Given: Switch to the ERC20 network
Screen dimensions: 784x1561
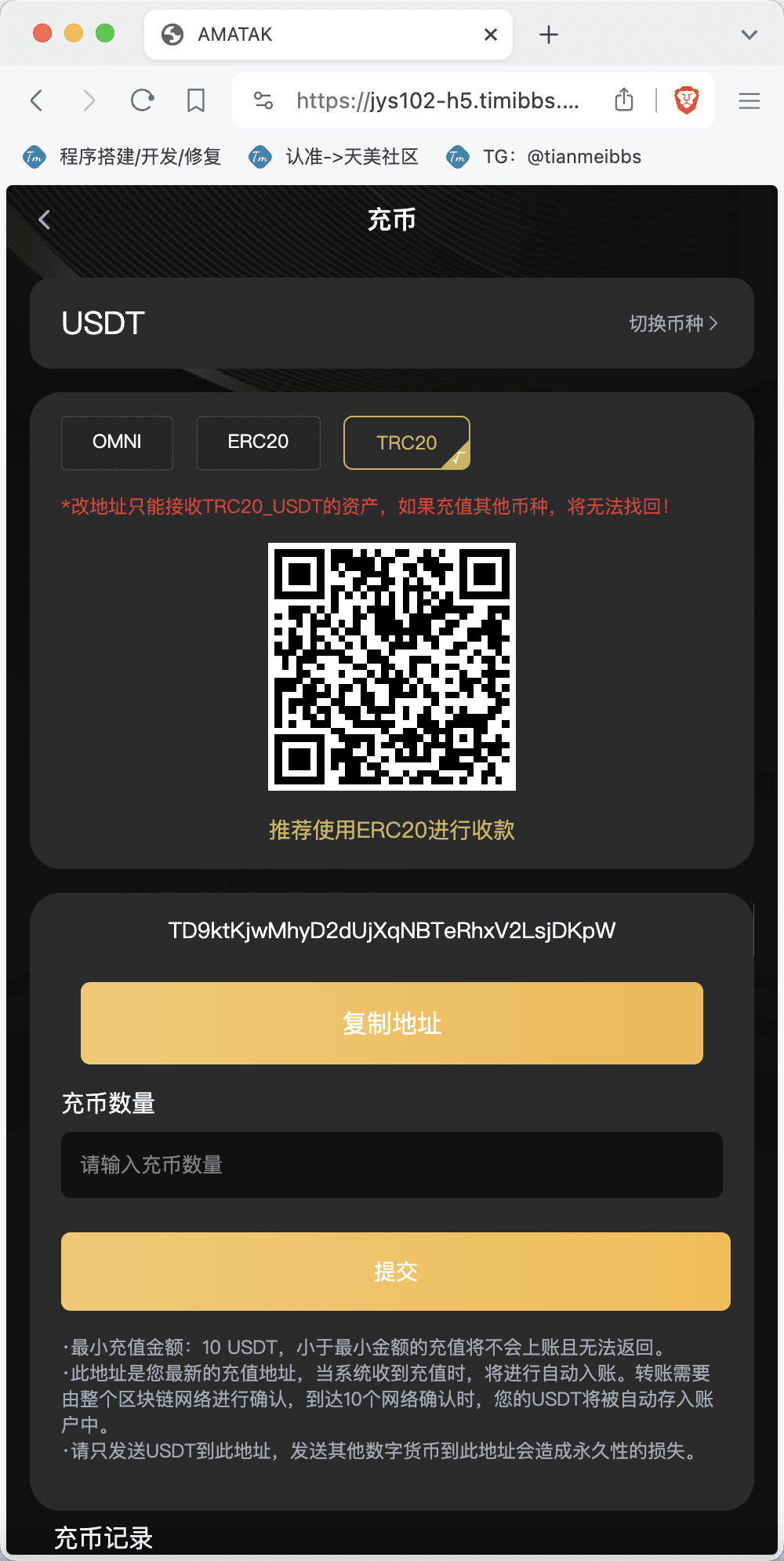Looking at the screenshot, I should pyautogui.click(x=258, y=442).
